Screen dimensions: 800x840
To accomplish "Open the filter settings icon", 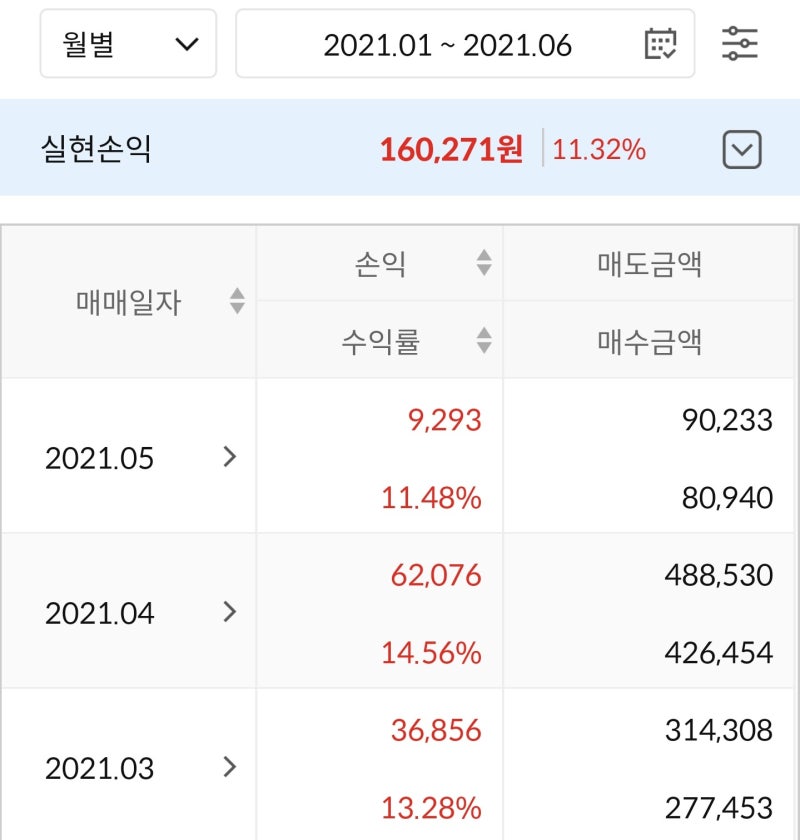I will coord(740,44).
